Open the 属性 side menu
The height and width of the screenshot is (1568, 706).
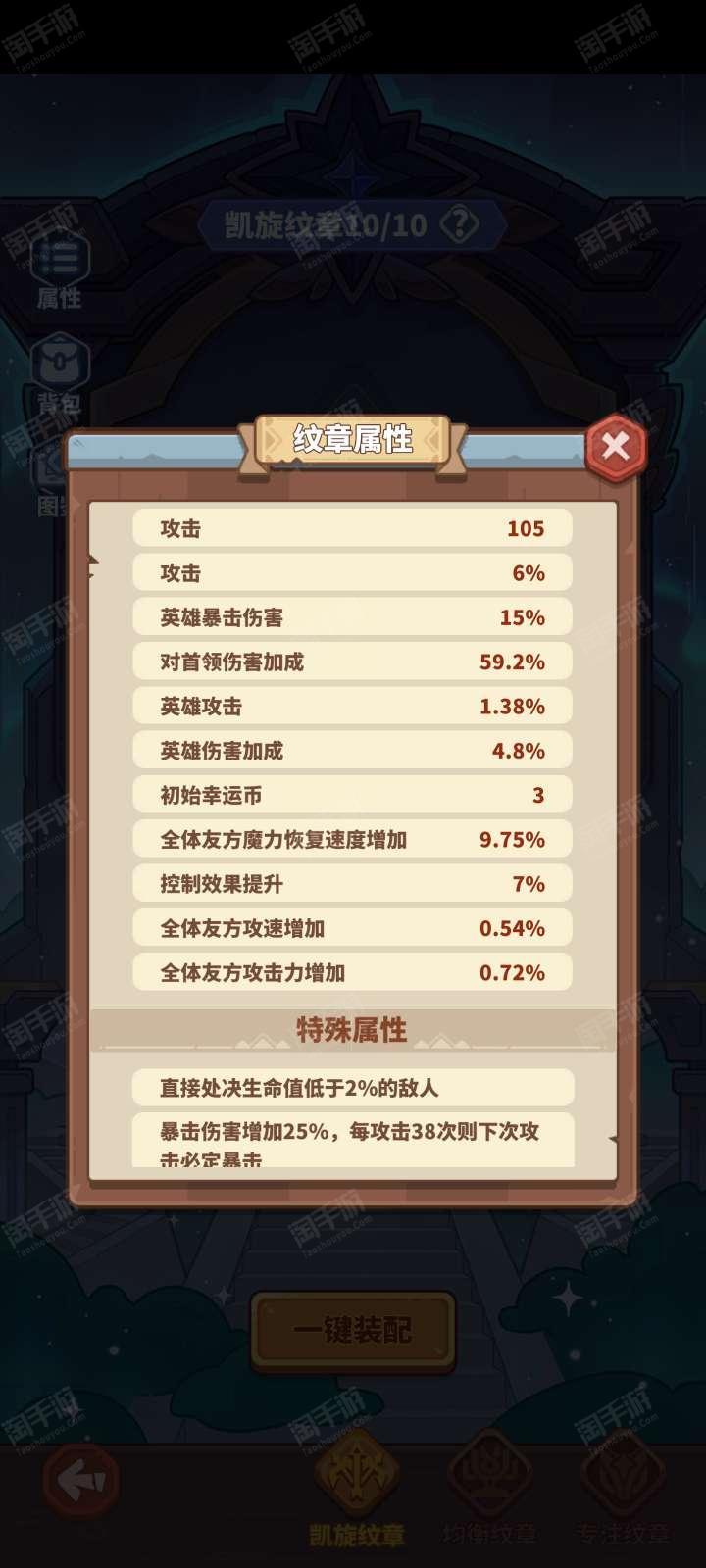pyautogui.click(x=60, y=269)
